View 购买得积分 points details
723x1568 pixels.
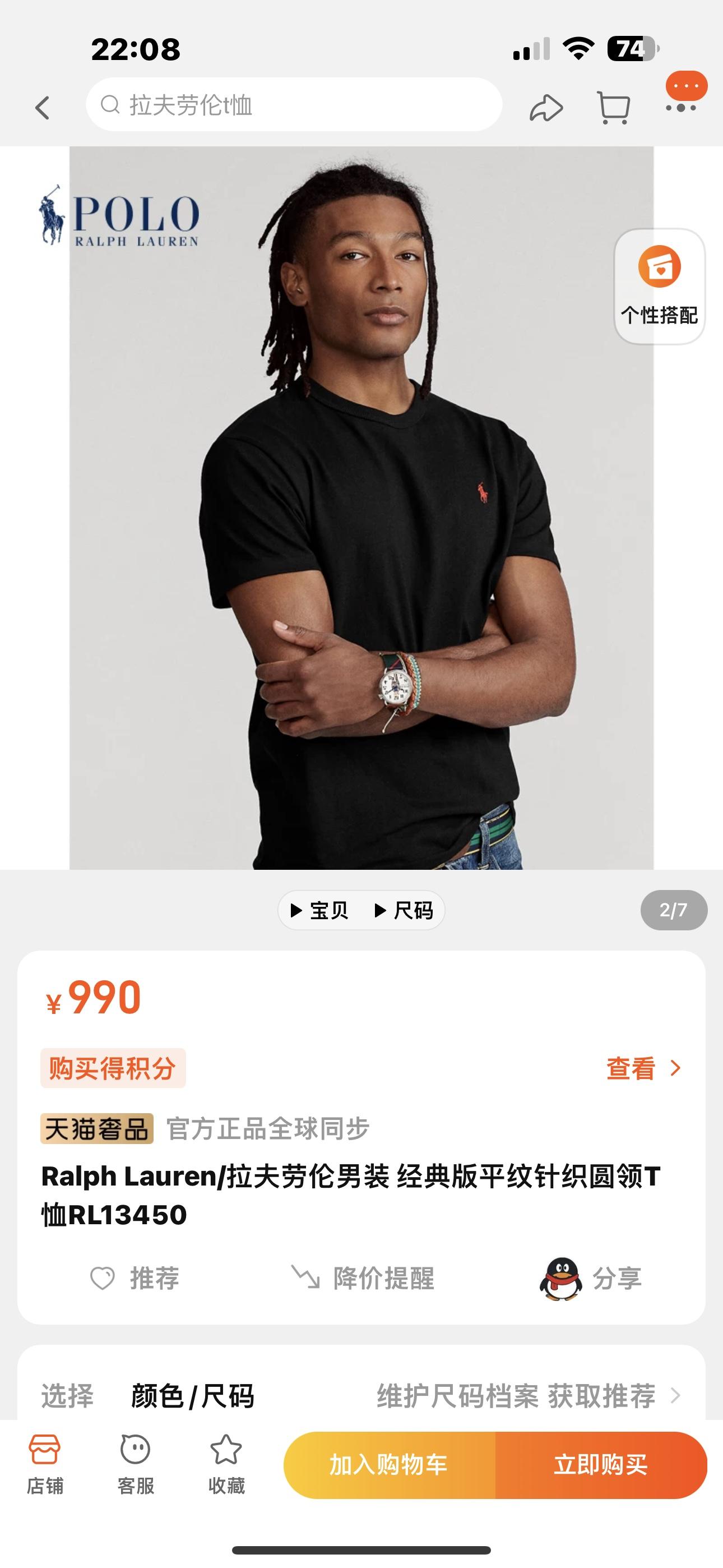coord(643,1068)
